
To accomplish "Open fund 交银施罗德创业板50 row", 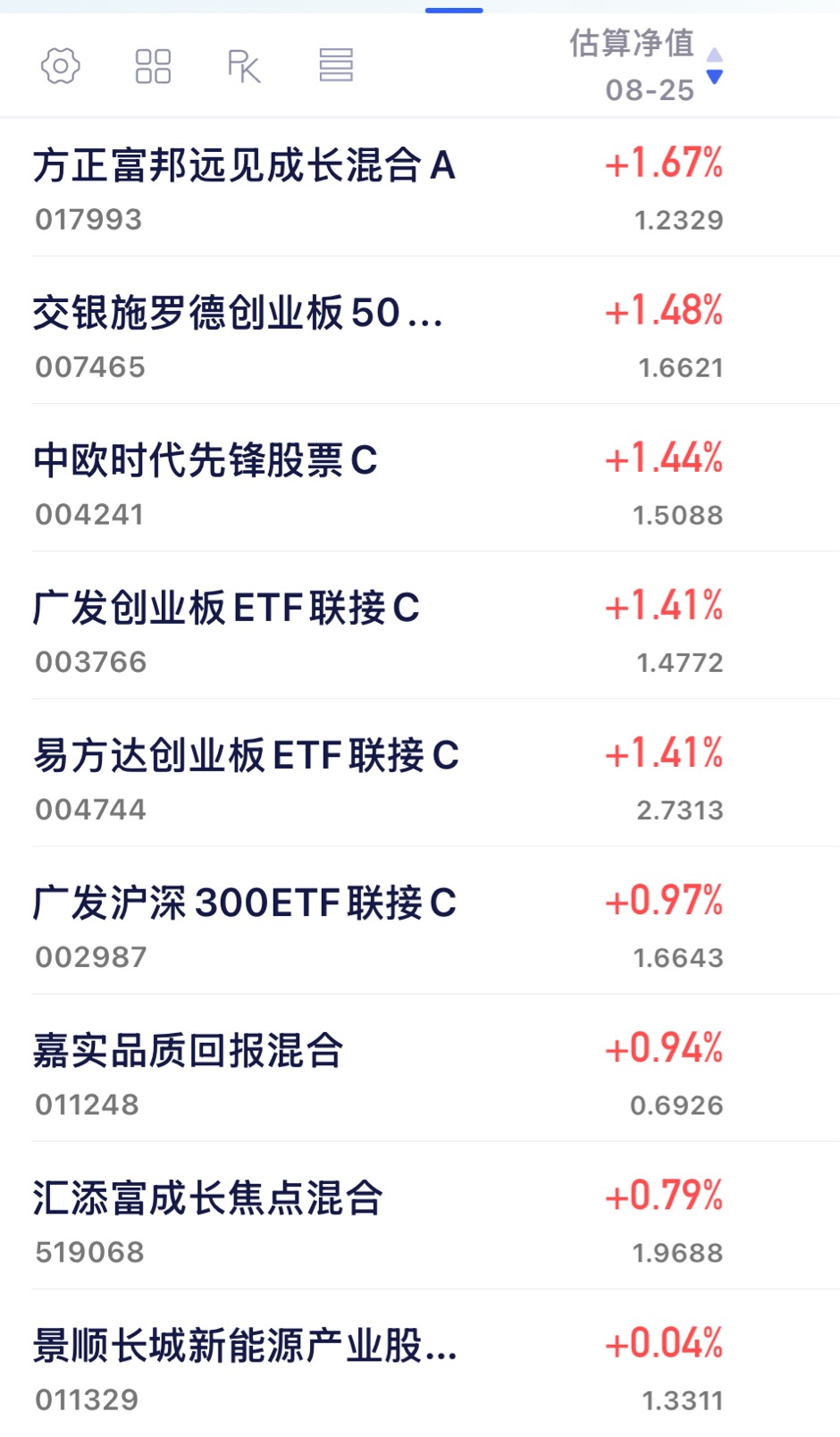I will click(x=420, y=331).
